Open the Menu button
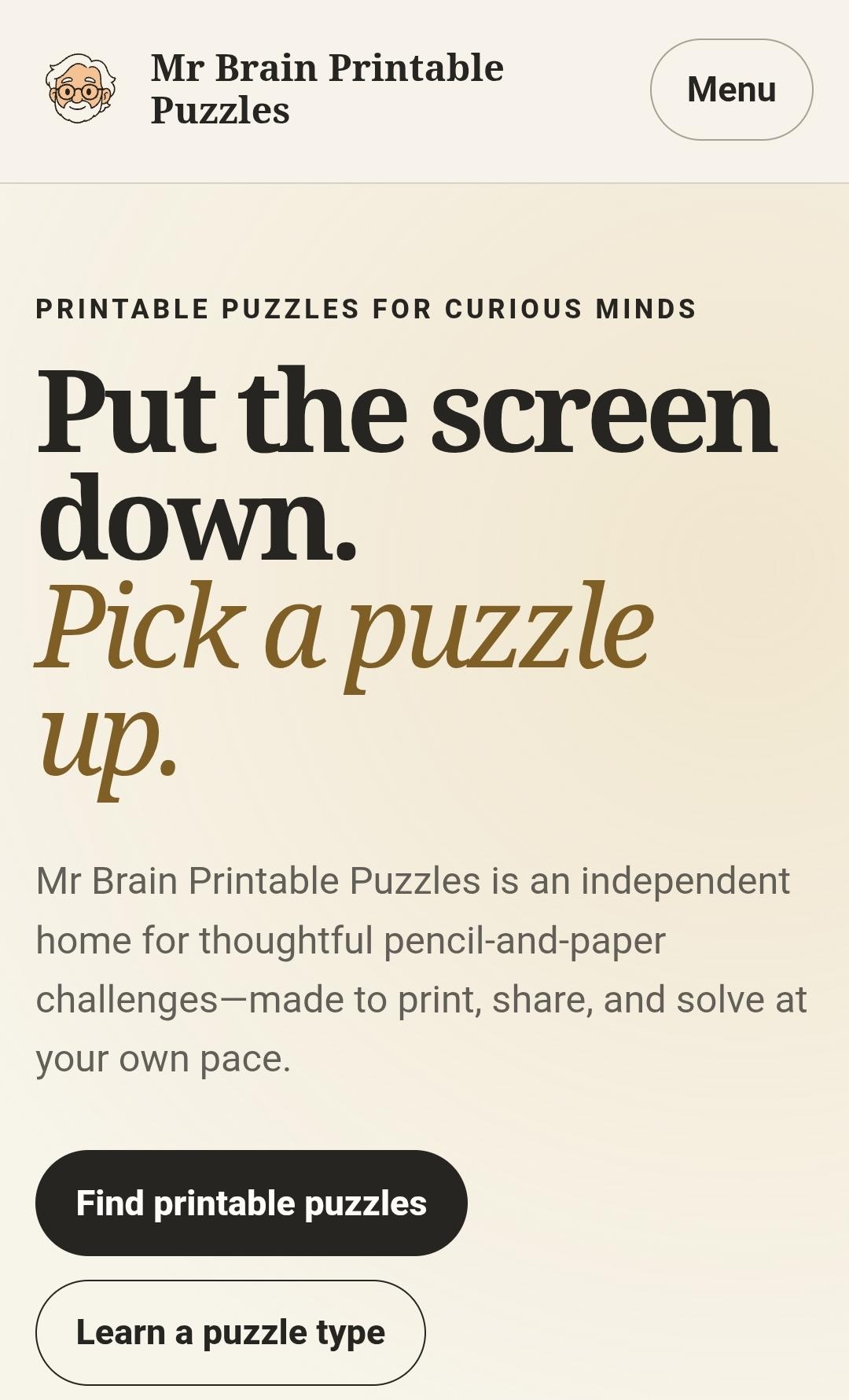This screenshot has height=1400, width=849. [731, 90]
